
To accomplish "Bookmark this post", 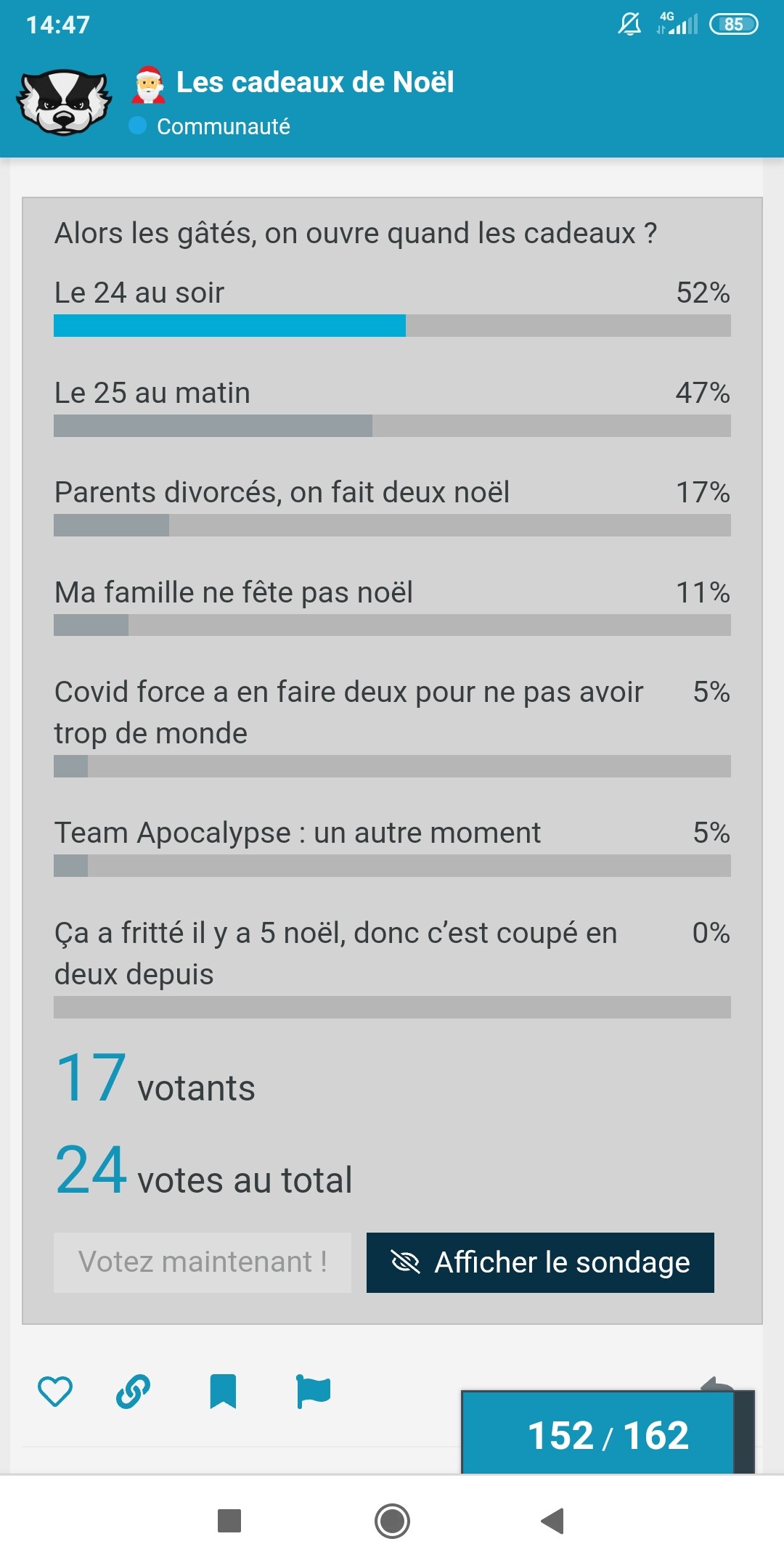I will click(223, 1391).
